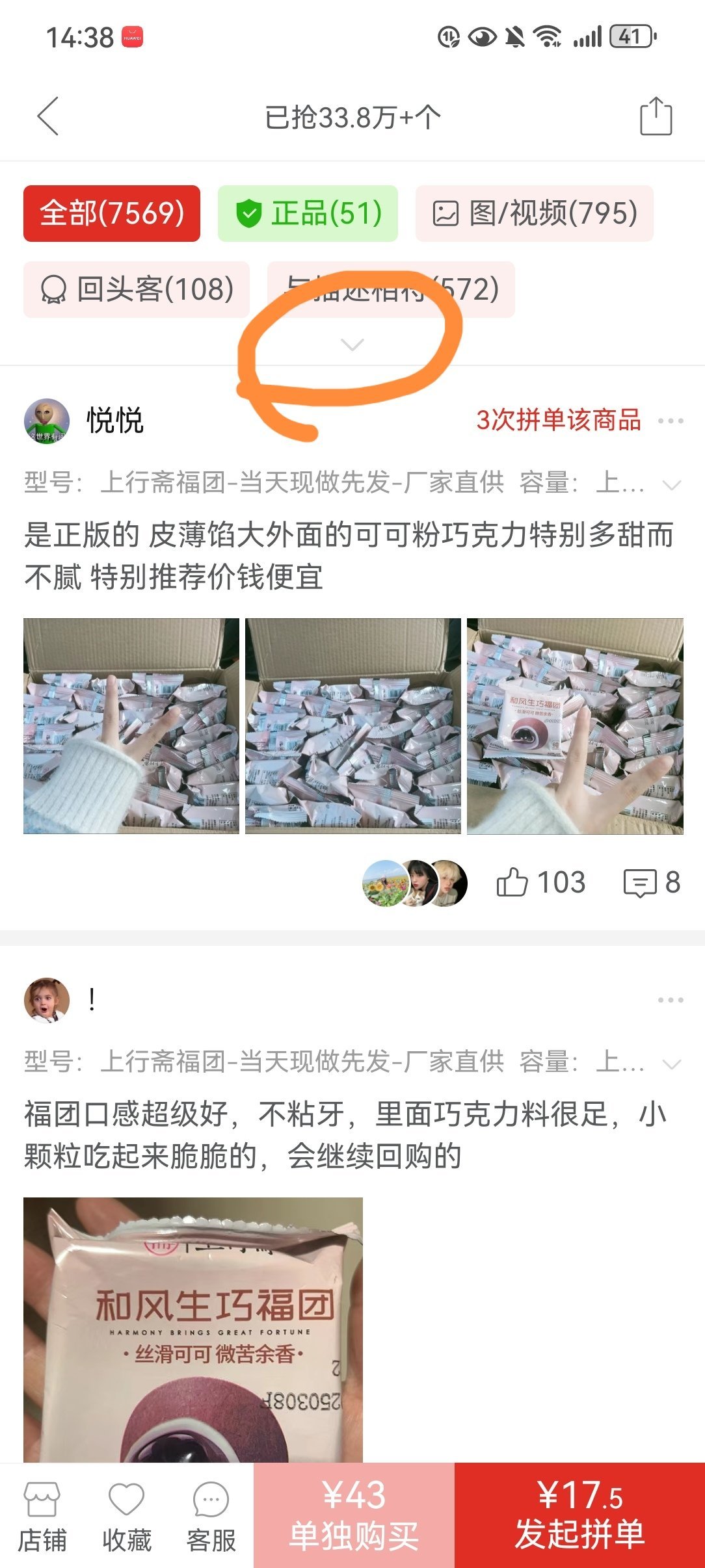Expand the spec details in 悦悦's review
Screen dimensions: 705x1568
[671, 484]
